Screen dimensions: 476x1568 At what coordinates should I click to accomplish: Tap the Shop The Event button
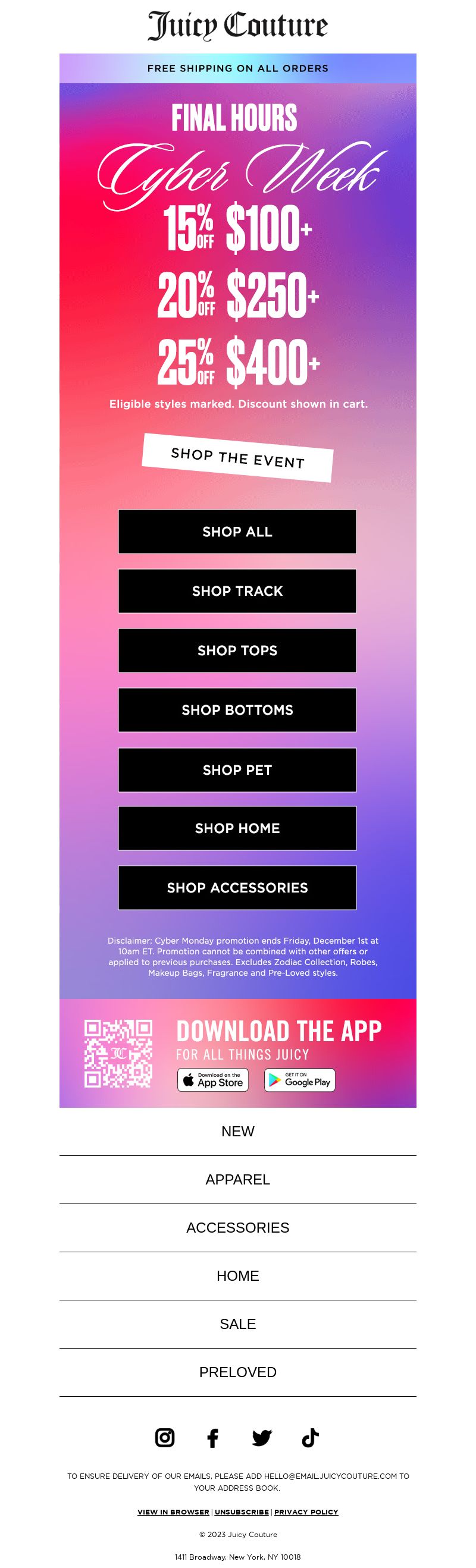click(237, 458)
